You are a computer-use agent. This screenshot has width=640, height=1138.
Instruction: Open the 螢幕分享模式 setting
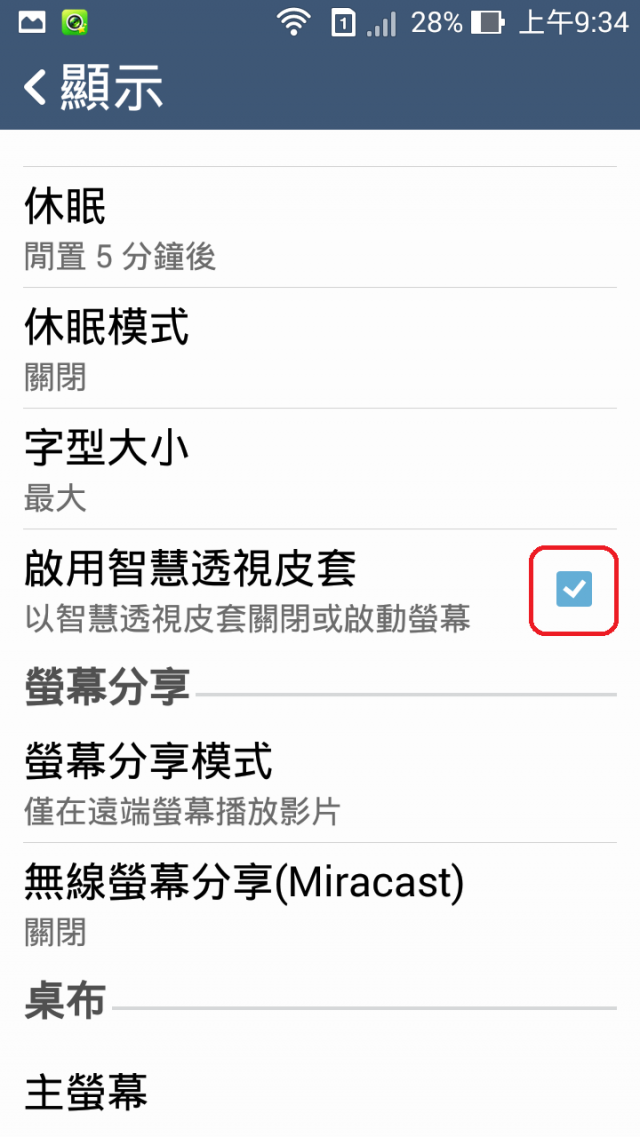point(320,782)
